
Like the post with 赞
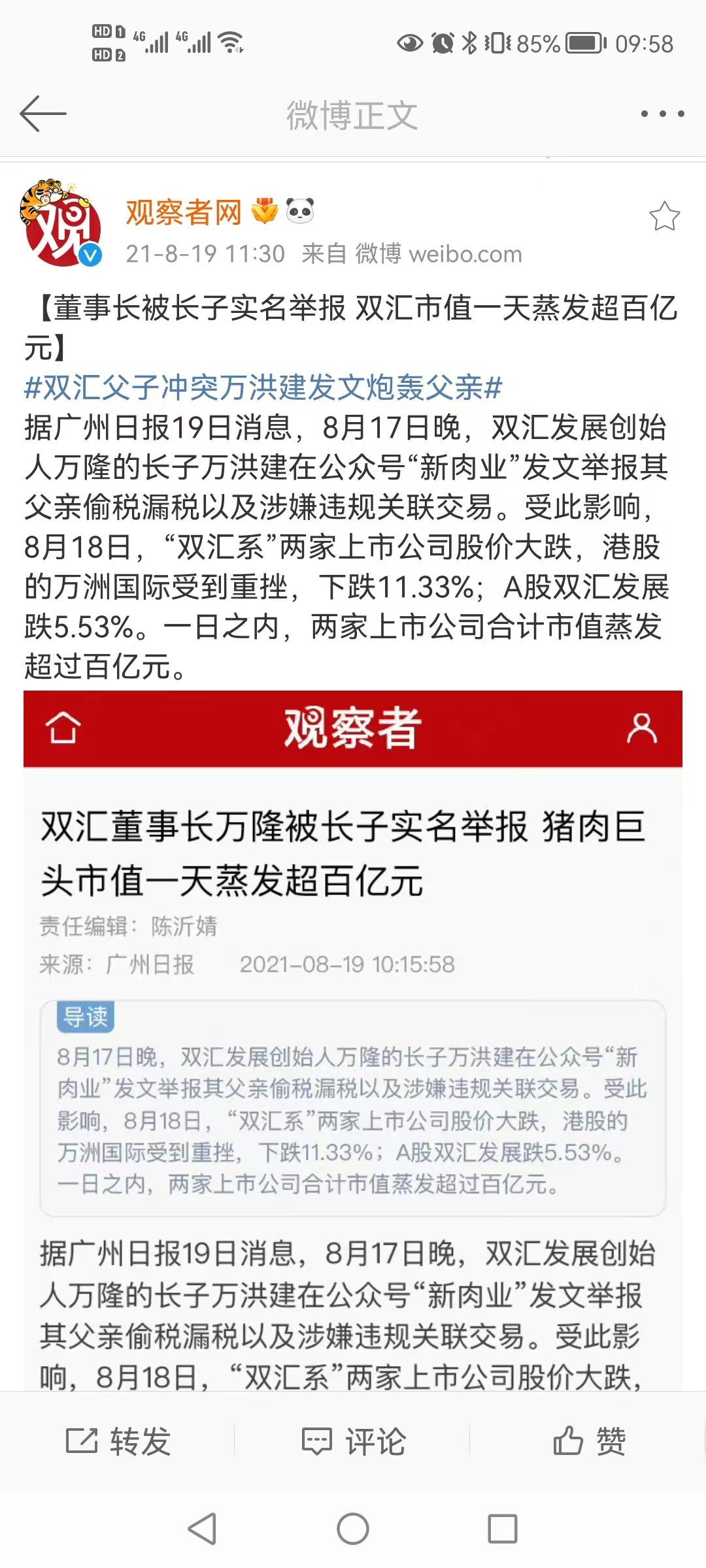(x=589, y=1441)
